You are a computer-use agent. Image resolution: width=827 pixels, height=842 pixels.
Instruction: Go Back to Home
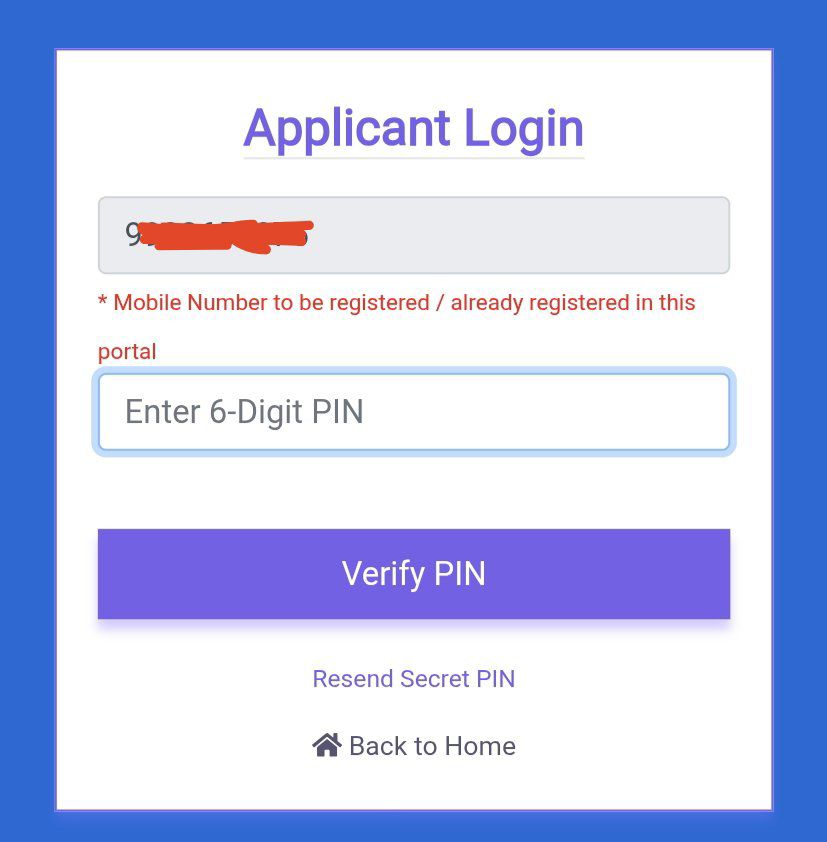click(x=413, y=746)
